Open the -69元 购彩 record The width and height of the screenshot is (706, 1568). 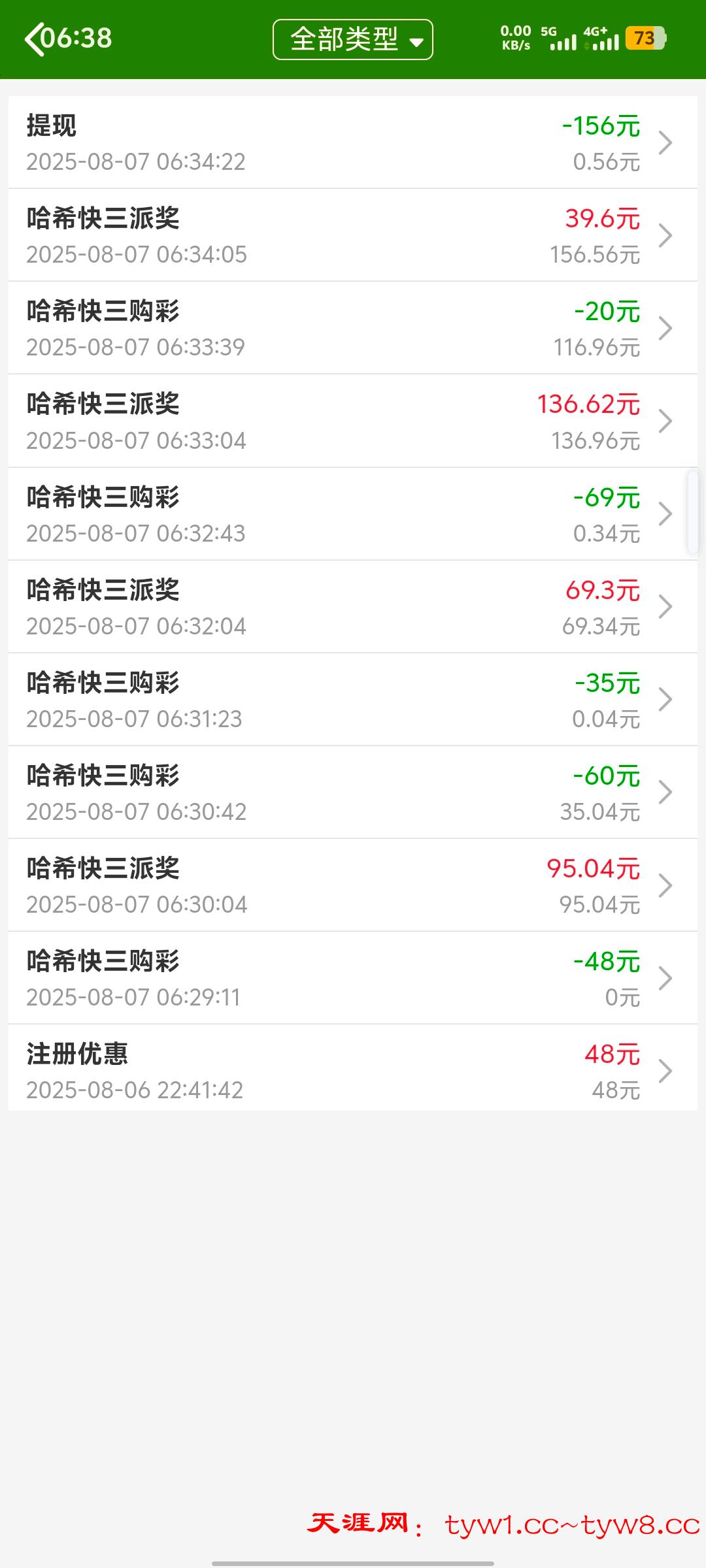(353, 514)
